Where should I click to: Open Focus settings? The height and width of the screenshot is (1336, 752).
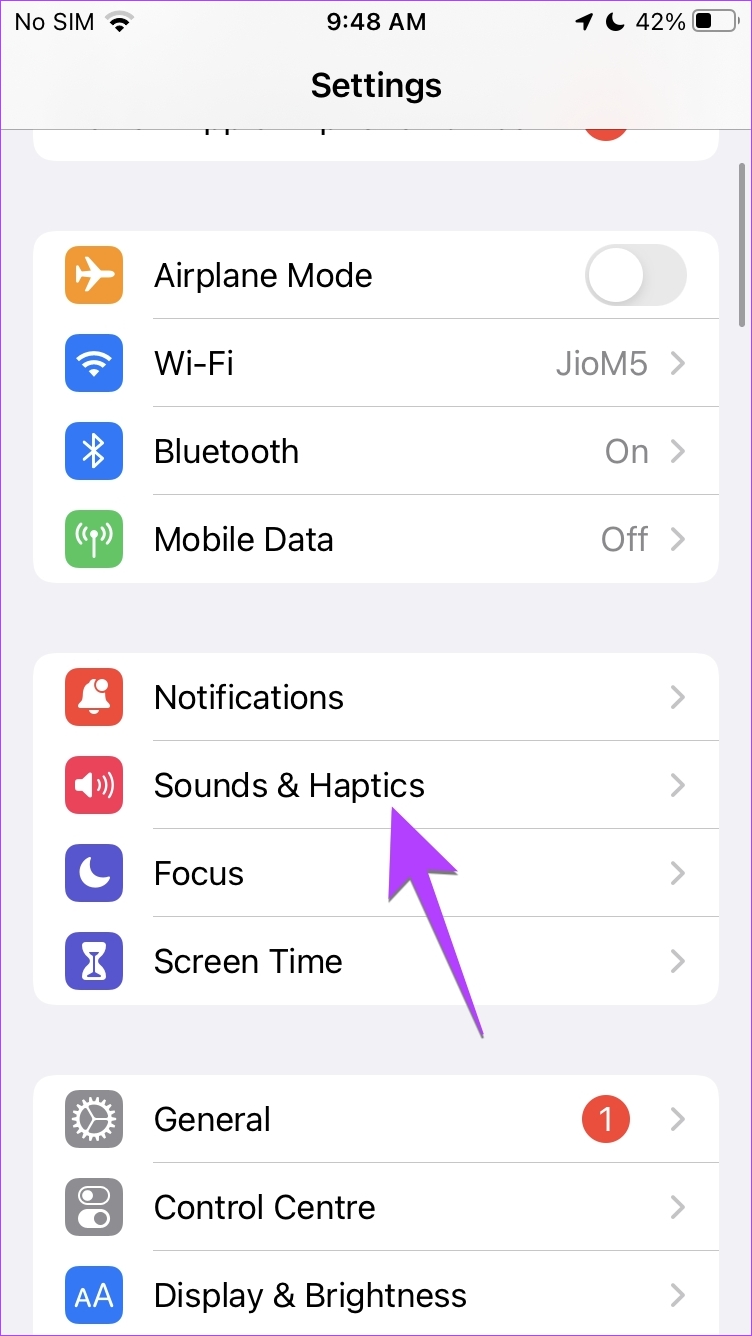pos(376,873)
